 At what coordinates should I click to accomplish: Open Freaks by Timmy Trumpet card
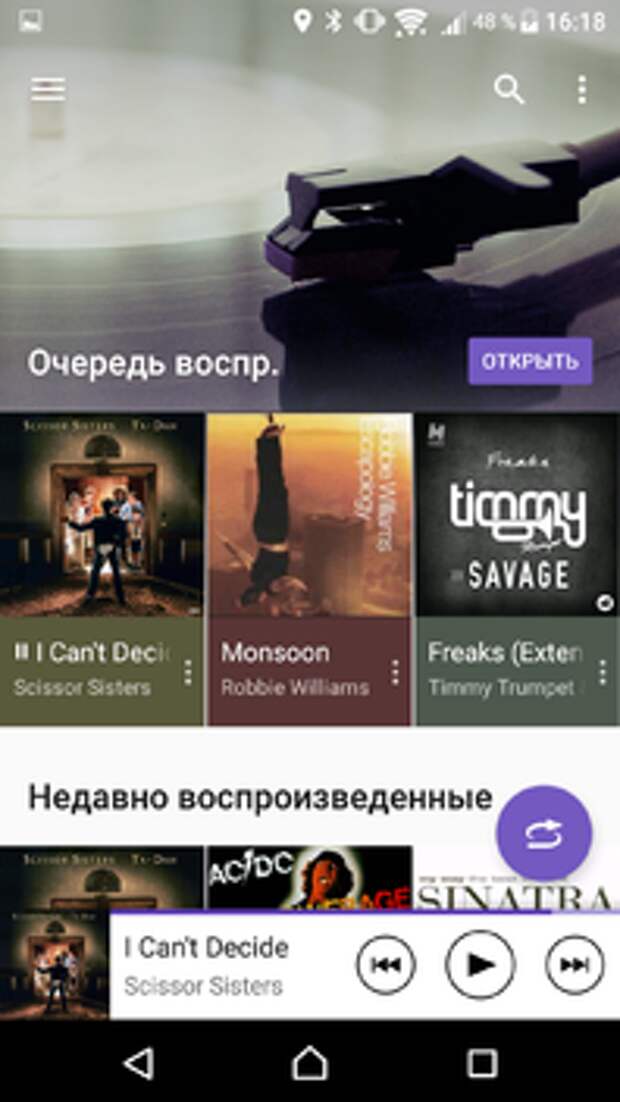(516, 515)
